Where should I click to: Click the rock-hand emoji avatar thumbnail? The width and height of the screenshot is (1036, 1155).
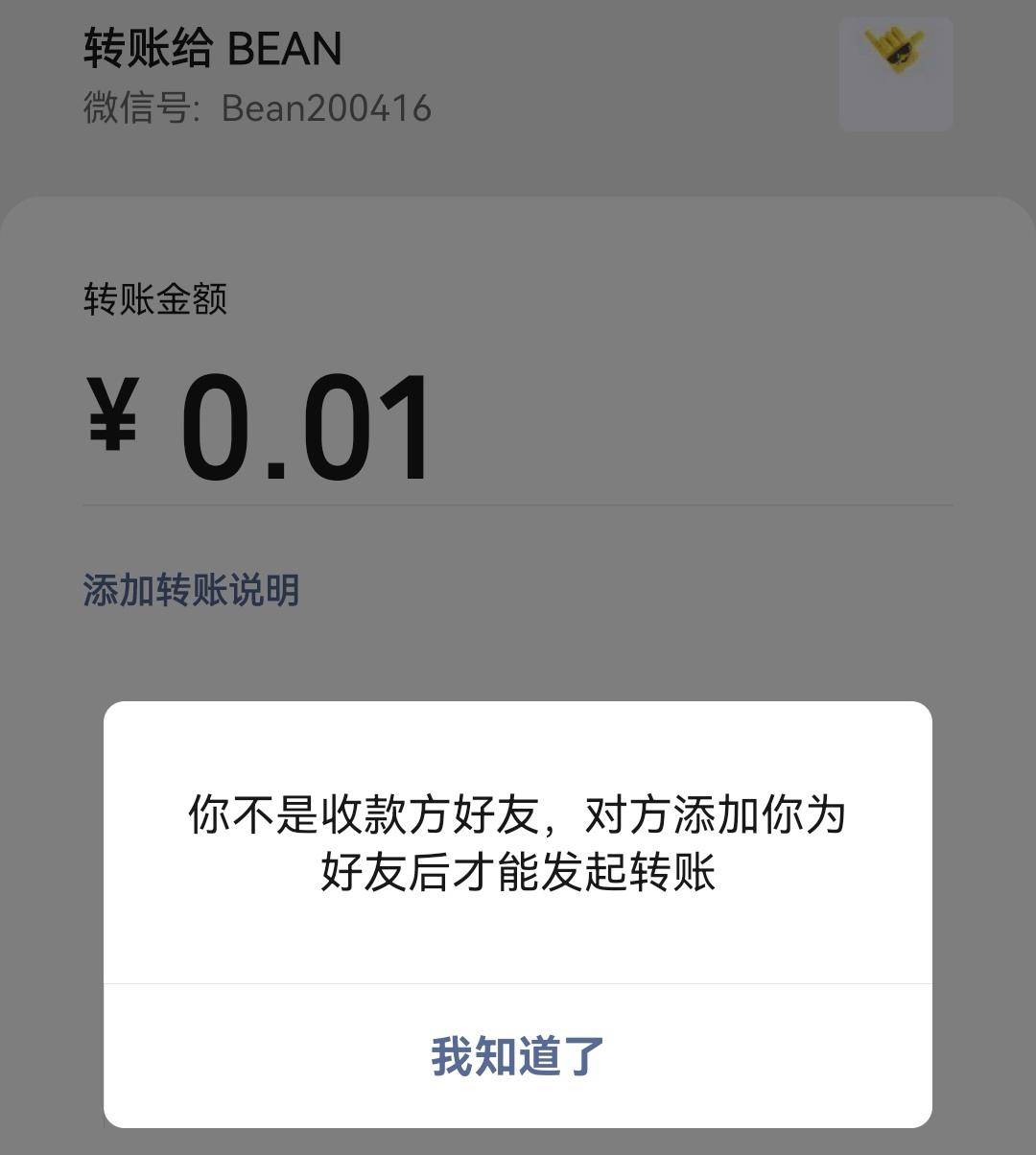click(895, 72)
